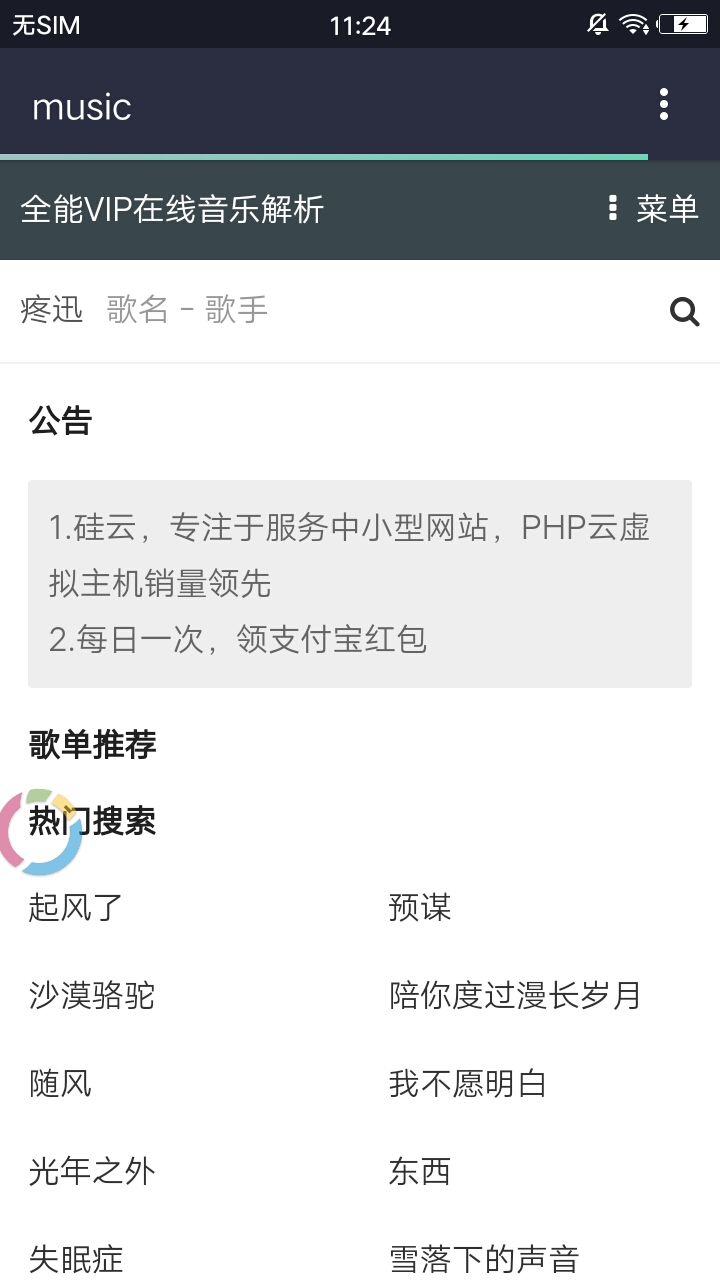720x1280 pixels.
Task: Search hot keyword 预谋
Action: click(420, 908)
